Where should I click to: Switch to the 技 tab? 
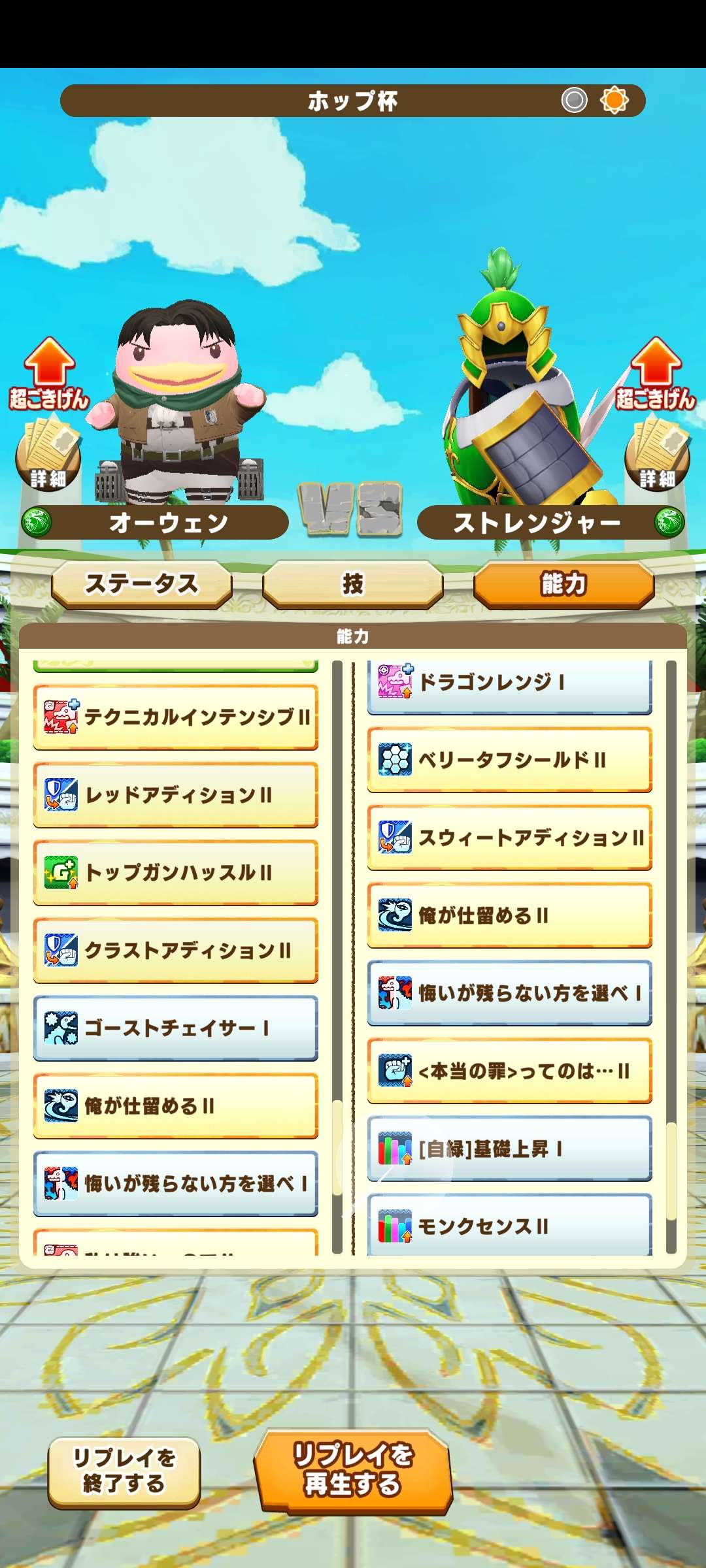[x=353, y=583]
